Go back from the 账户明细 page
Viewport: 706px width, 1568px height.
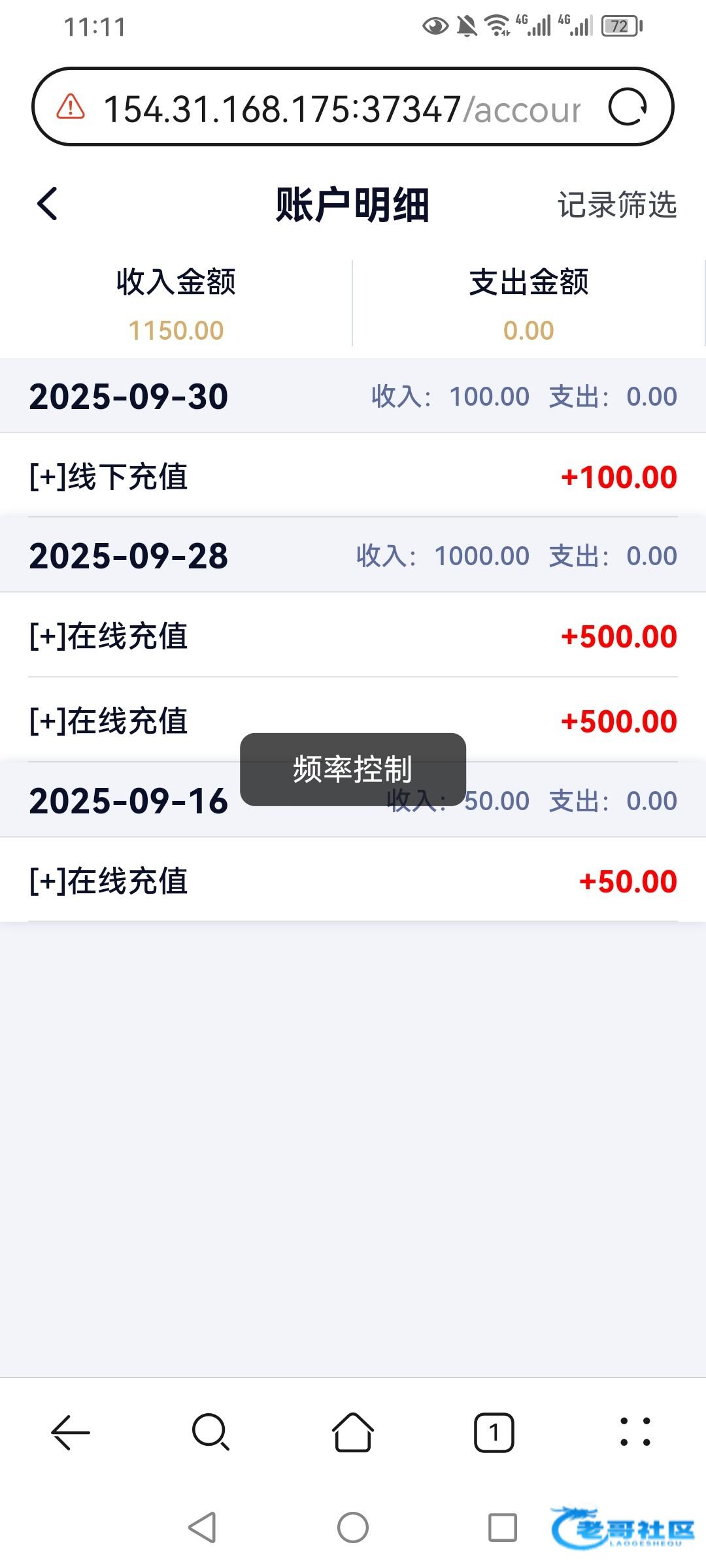click(48, 204)
